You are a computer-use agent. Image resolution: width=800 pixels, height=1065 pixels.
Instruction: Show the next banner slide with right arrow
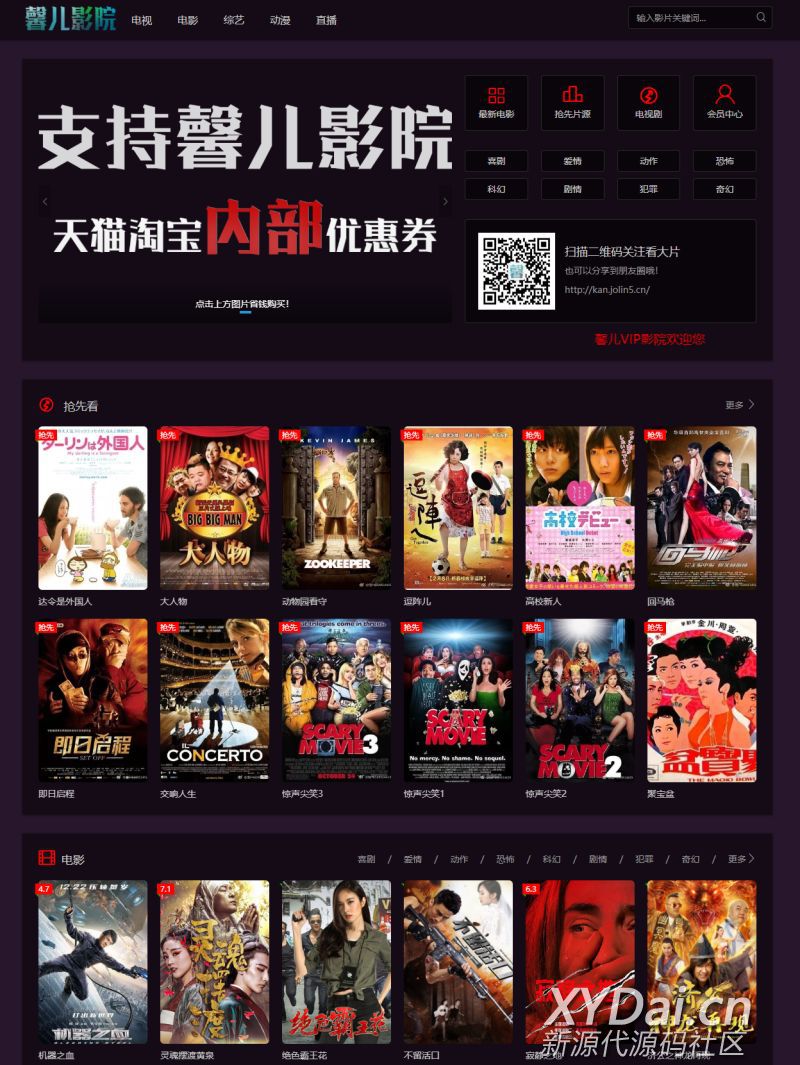click(x=445, y=202)
